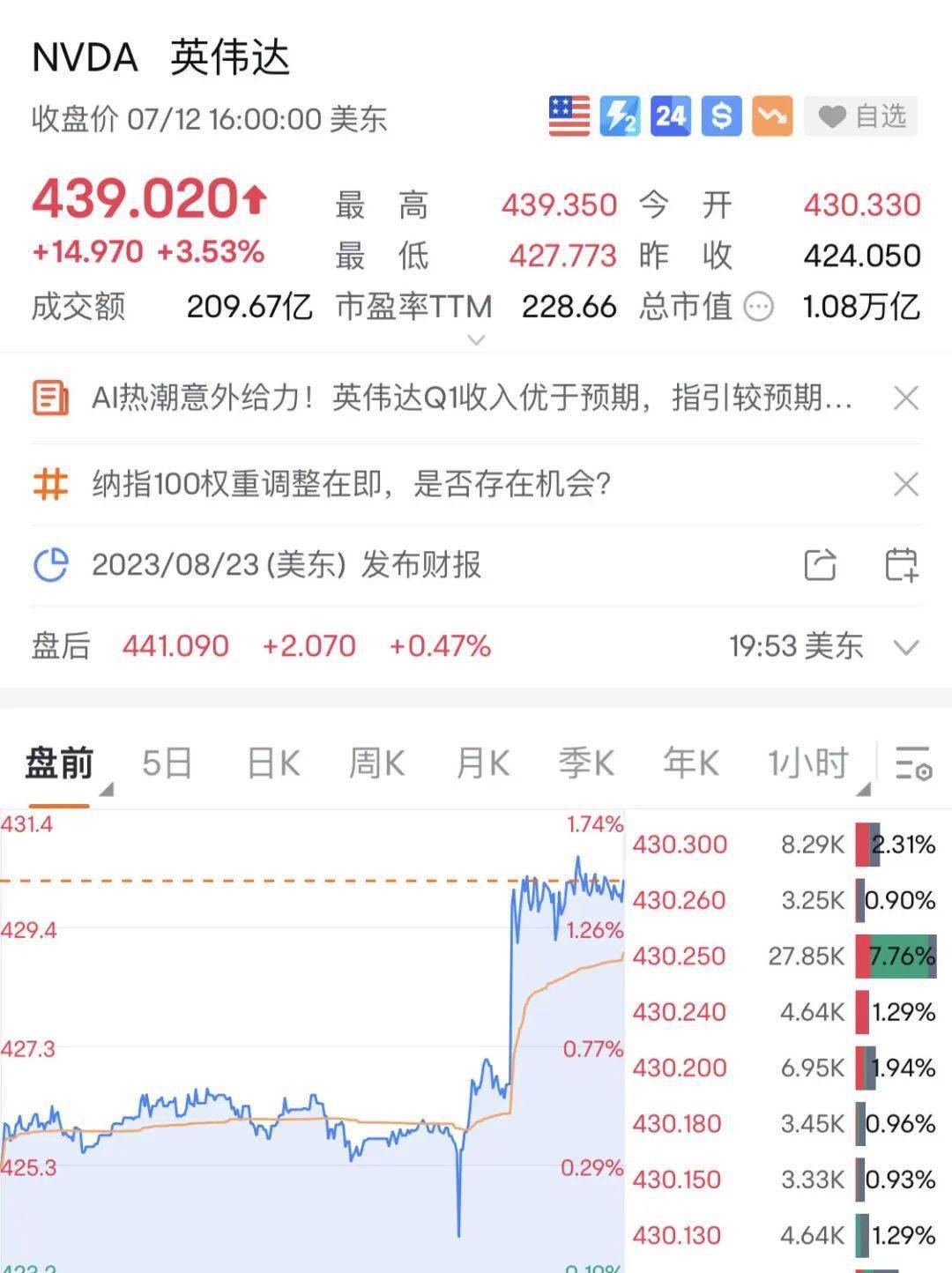
Task: Open chart settings icon
Action: coord(913,763)
